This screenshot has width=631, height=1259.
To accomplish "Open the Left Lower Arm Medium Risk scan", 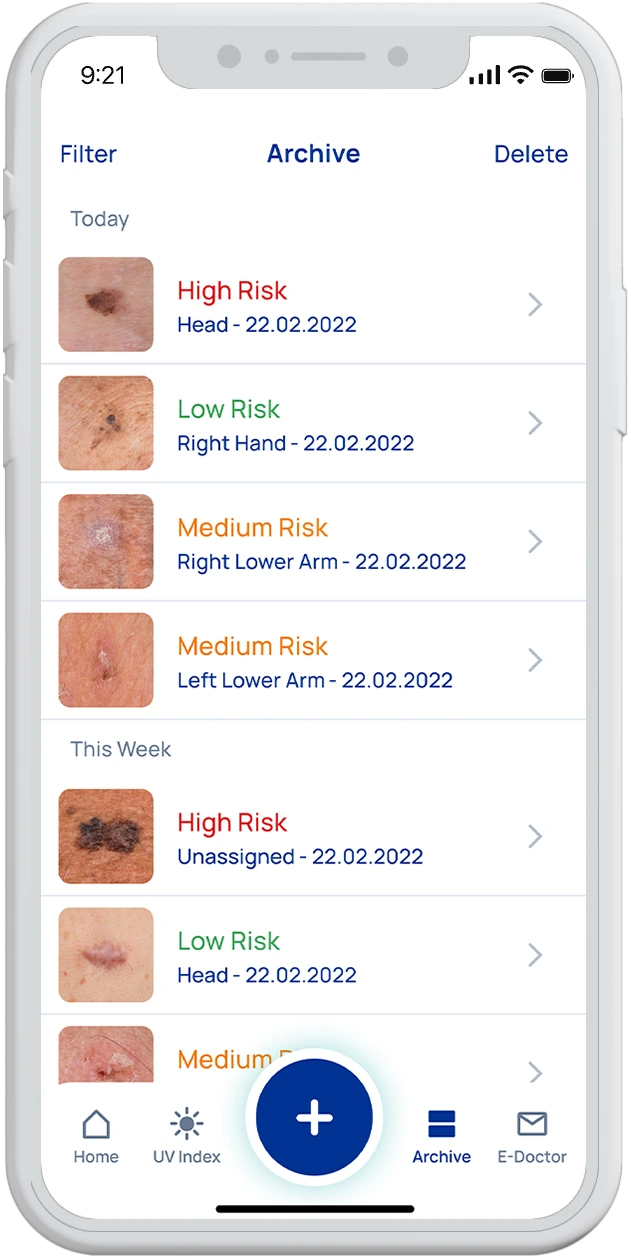I will pos(313,661).
